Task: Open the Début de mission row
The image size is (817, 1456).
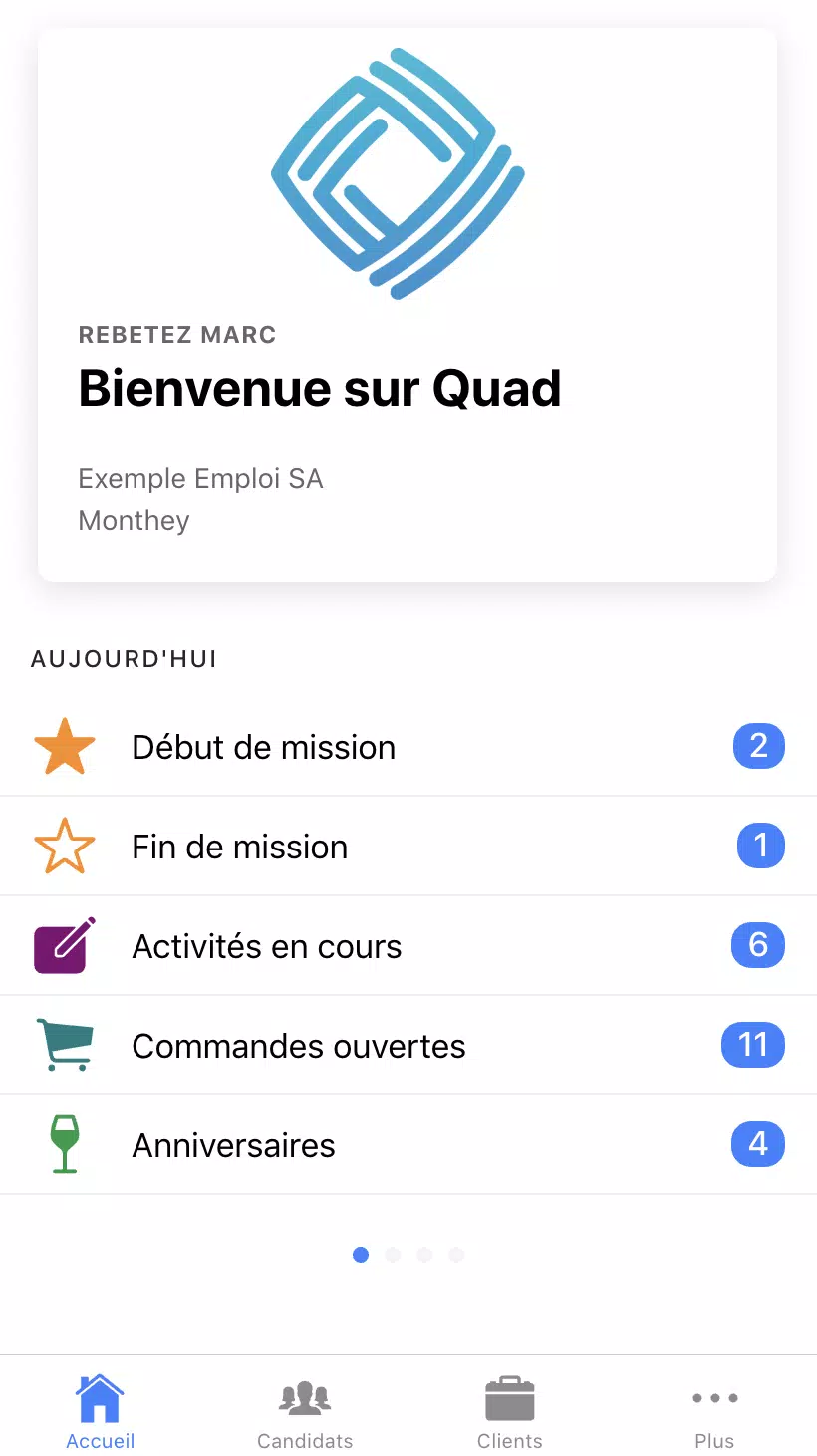Action: (x=408, y=747)
